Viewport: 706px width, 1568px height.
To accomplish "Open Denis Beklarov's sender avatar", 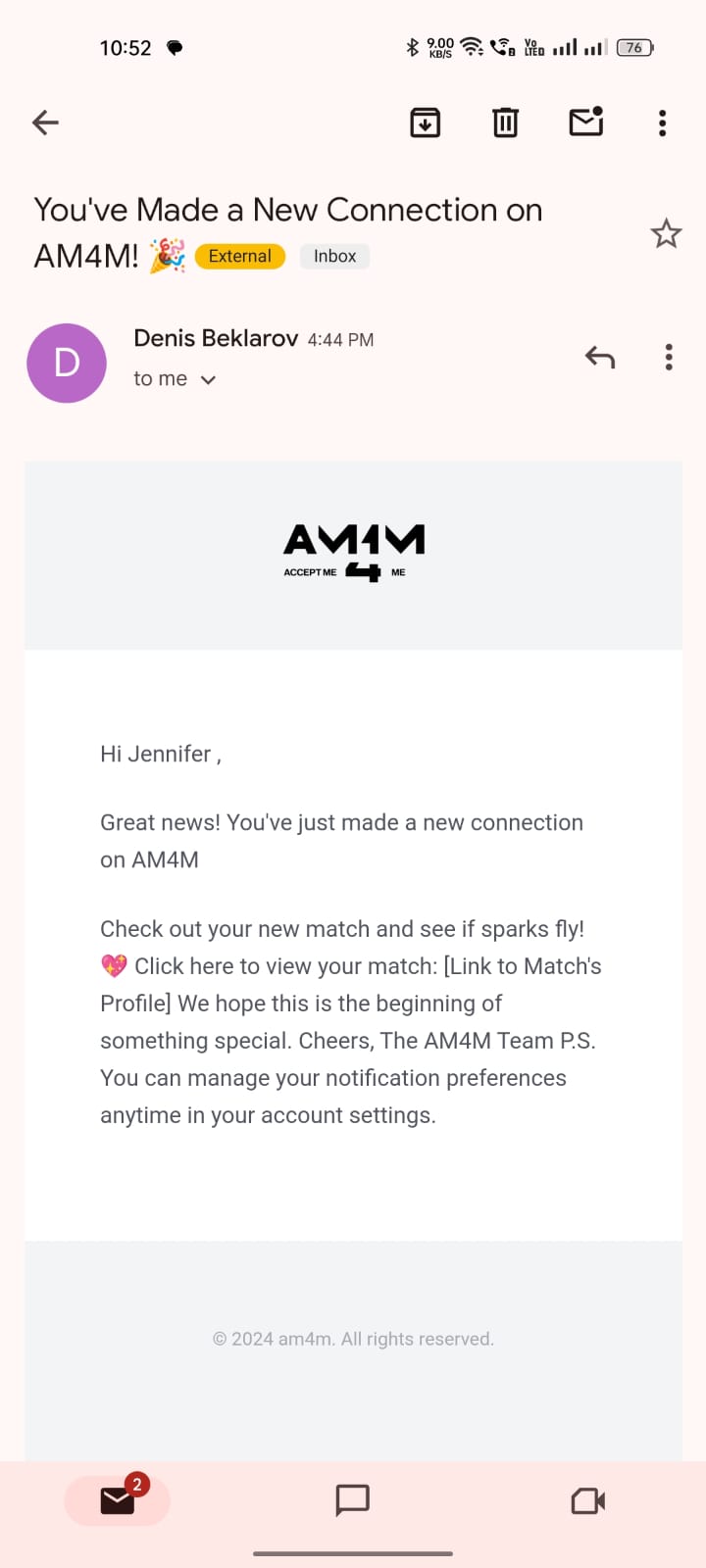I will click(x=67, y=363).
